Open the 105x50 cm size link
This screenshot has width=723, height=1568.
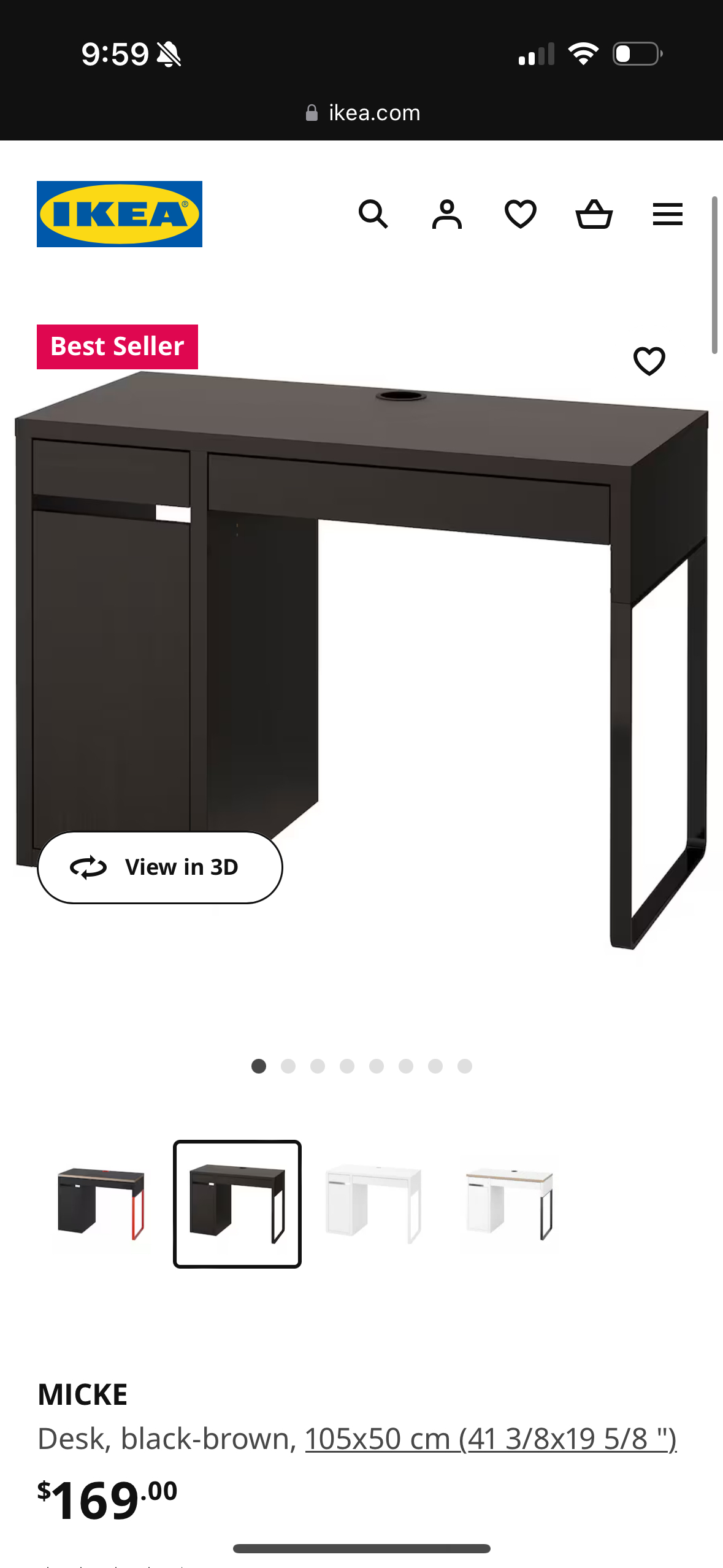(490, 1439)
